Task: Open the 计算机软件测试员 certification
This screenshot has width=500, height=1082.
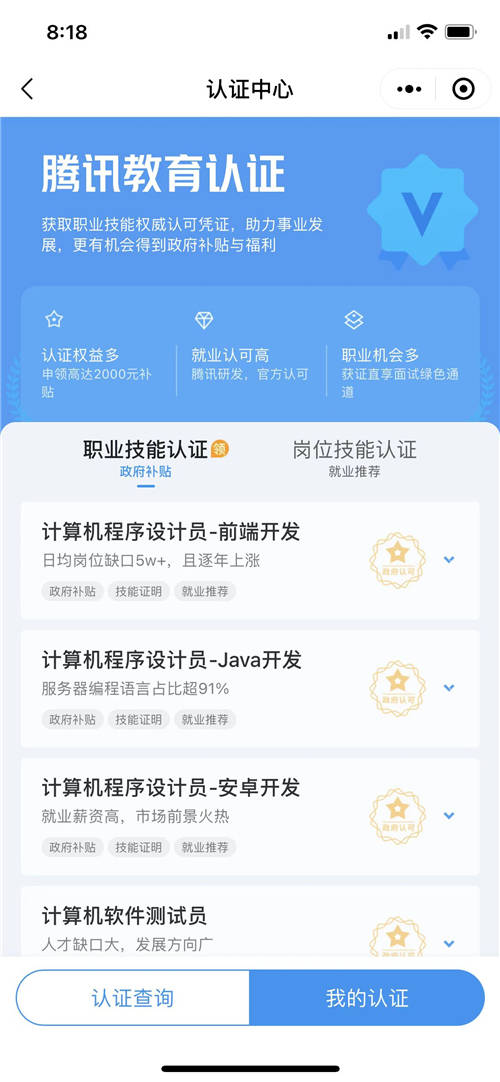Action: (250, 921)
